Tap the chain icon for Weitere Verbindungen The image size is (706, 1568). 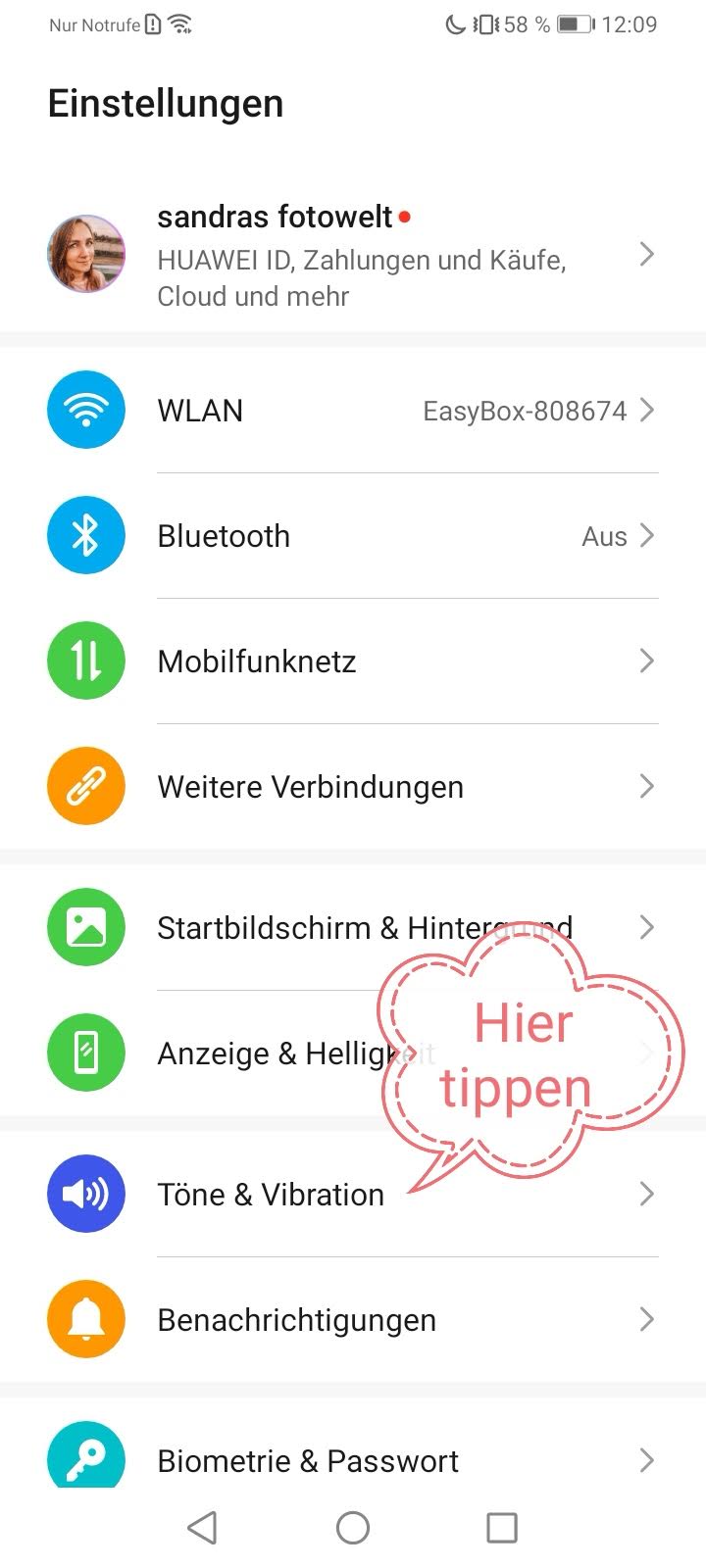click(x=85, y=786)
